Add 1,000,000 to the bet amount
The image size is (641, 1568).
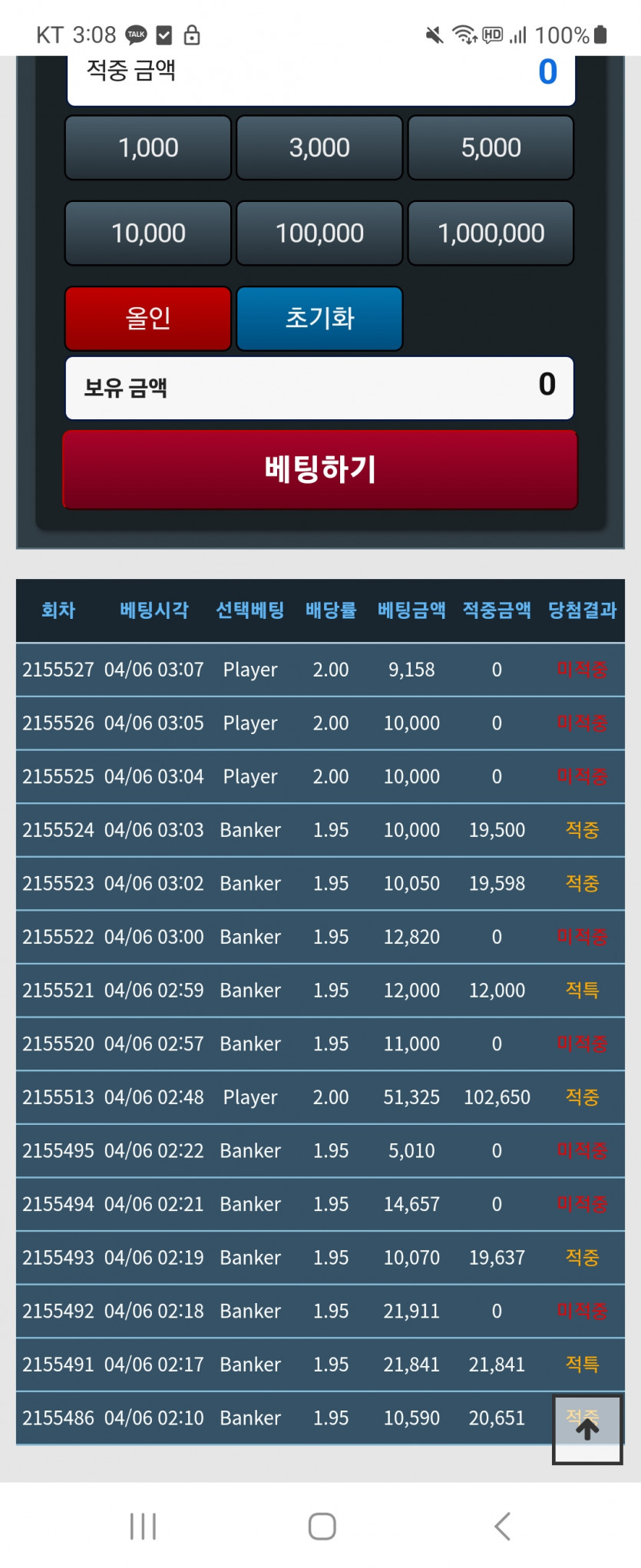(491, 233)
